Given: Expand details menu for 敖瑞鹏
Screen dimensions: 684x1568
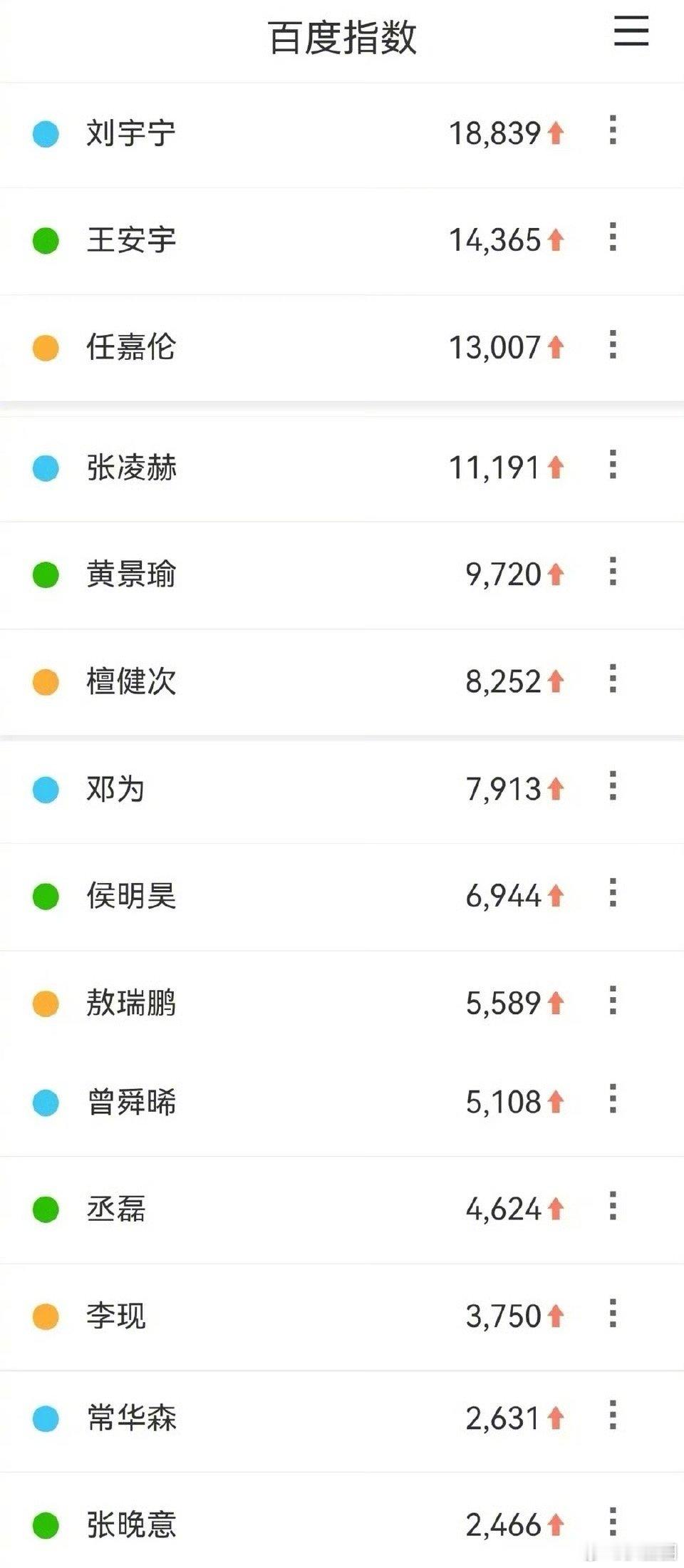Looking at the screenshot, I should [613, 1002].
